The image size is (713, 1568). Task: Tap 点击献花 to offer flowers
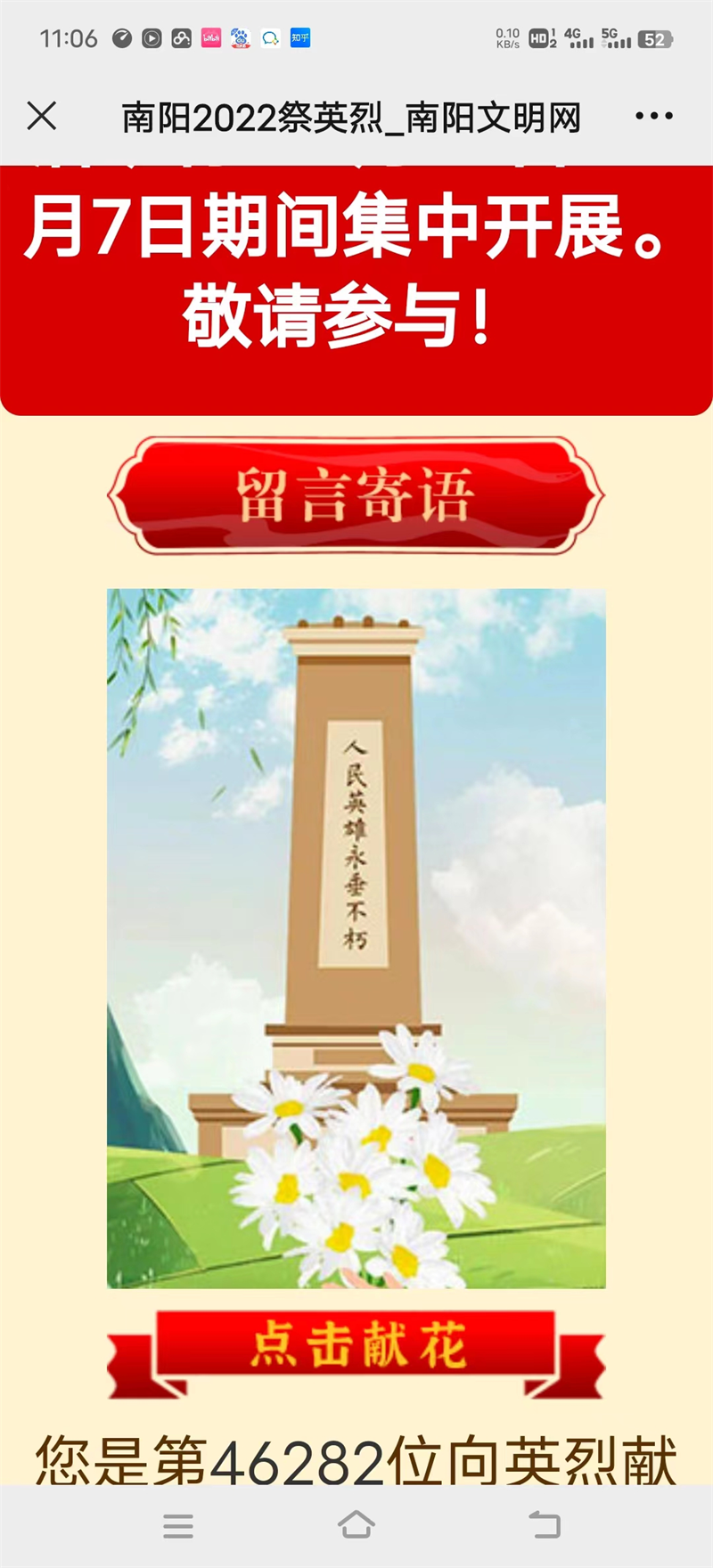point(356,1346)
